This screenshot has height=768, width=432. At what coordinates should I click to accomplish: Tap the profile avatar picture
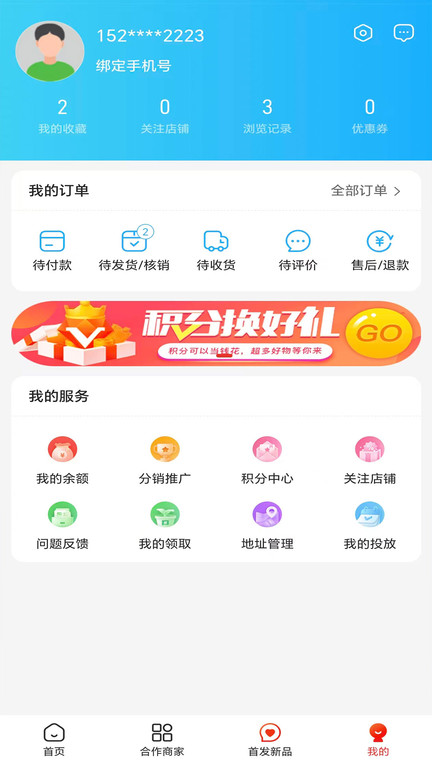(x=49, y=51)
